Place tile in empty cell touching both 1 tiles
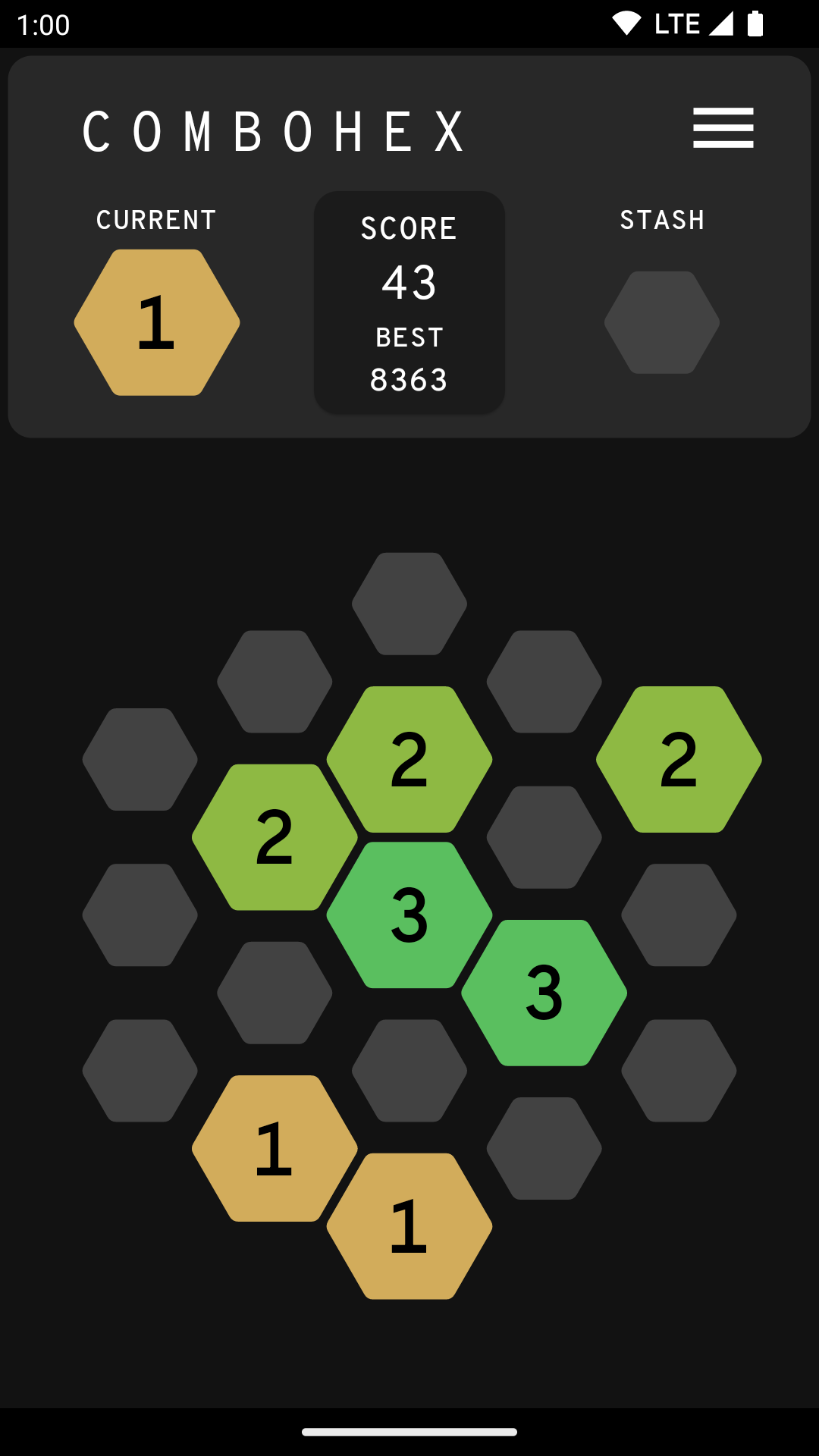Screen dimensions: 819x1456 409,1071
